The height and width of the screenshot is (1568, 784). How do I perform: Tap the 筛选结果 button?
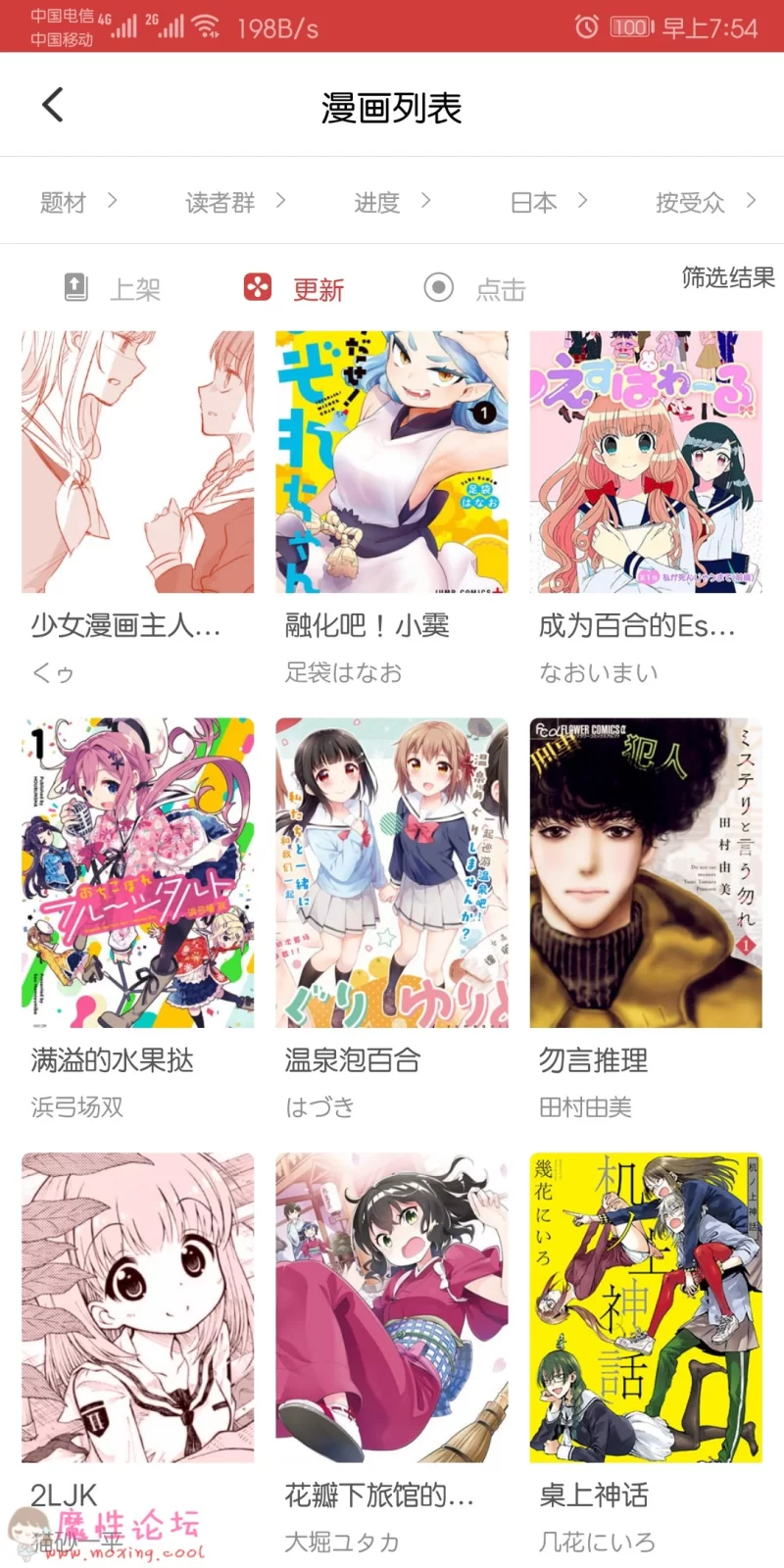point(728,277)
